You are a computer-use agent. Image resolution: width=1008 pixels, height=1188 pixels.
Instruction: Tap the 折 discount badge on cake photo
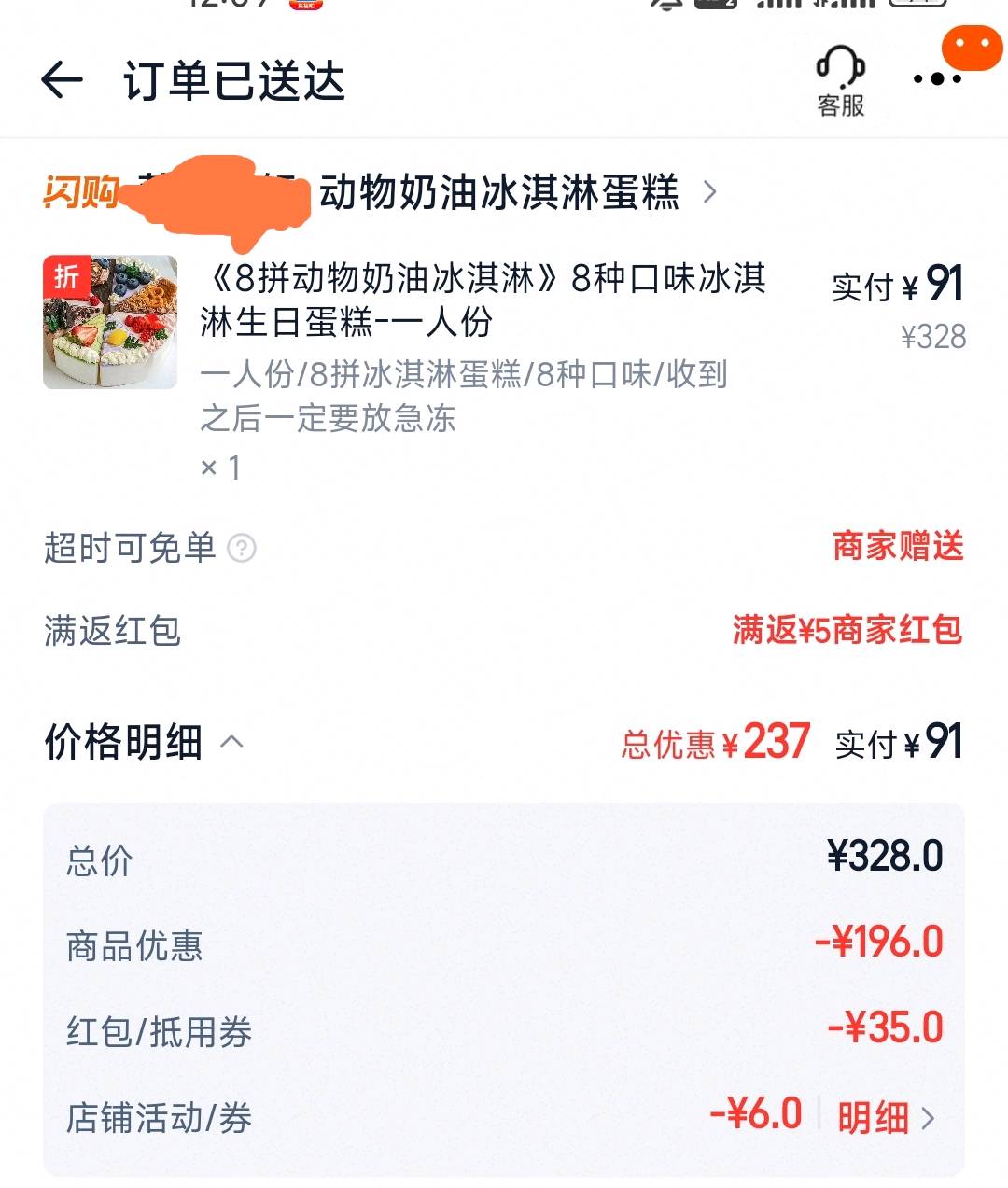tap(62, 277)
